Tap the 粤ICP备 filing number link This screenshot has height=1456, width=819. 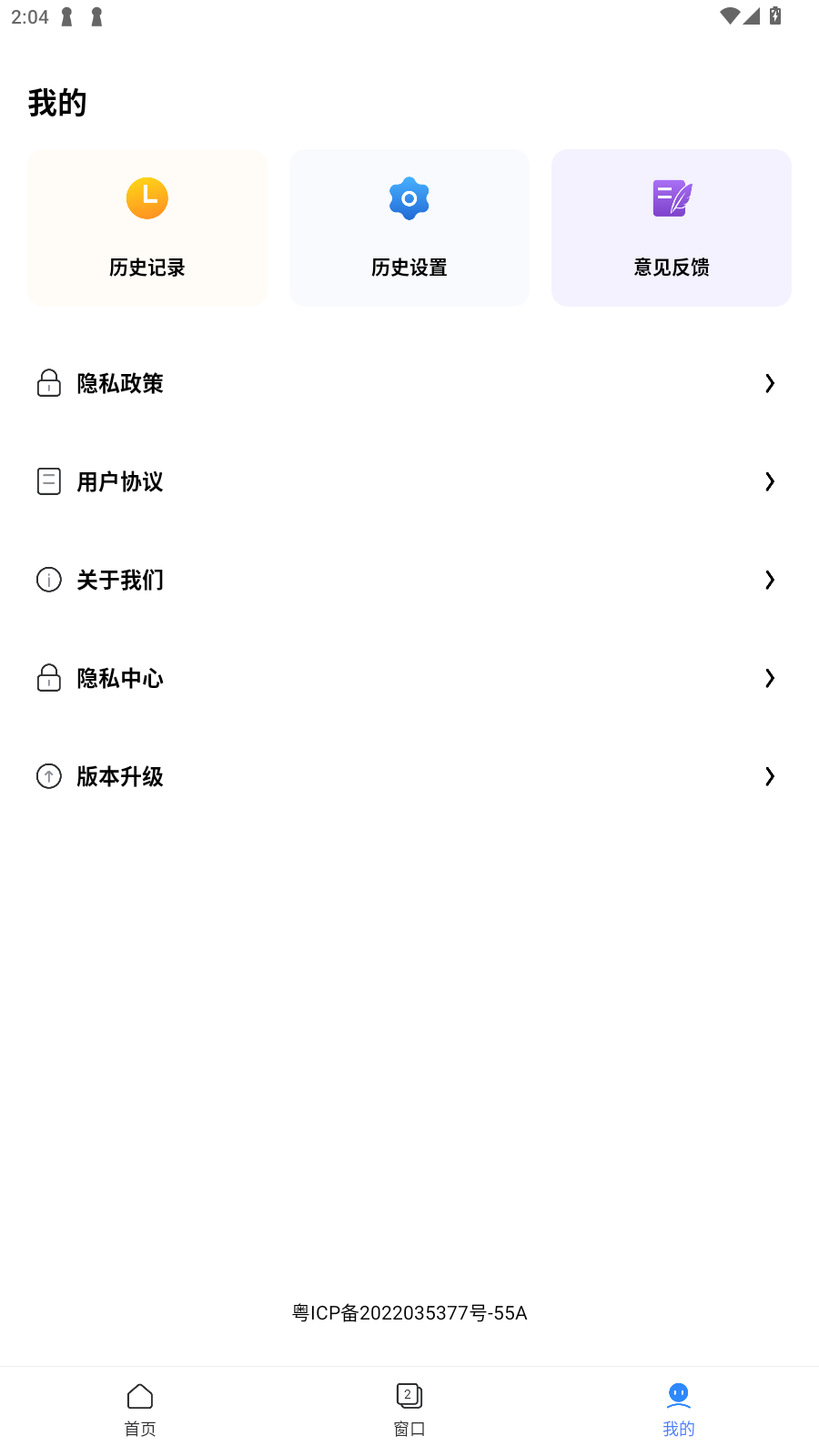(x=409, y=1313)
